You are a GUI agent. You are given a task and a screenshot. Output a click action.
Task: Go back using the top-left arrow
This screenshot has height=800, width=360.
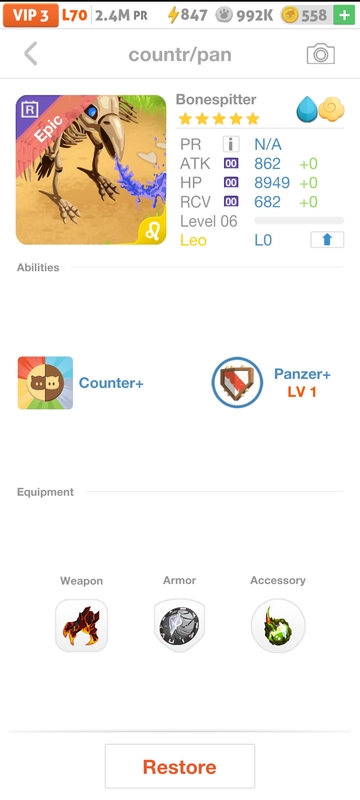point(31,54)
